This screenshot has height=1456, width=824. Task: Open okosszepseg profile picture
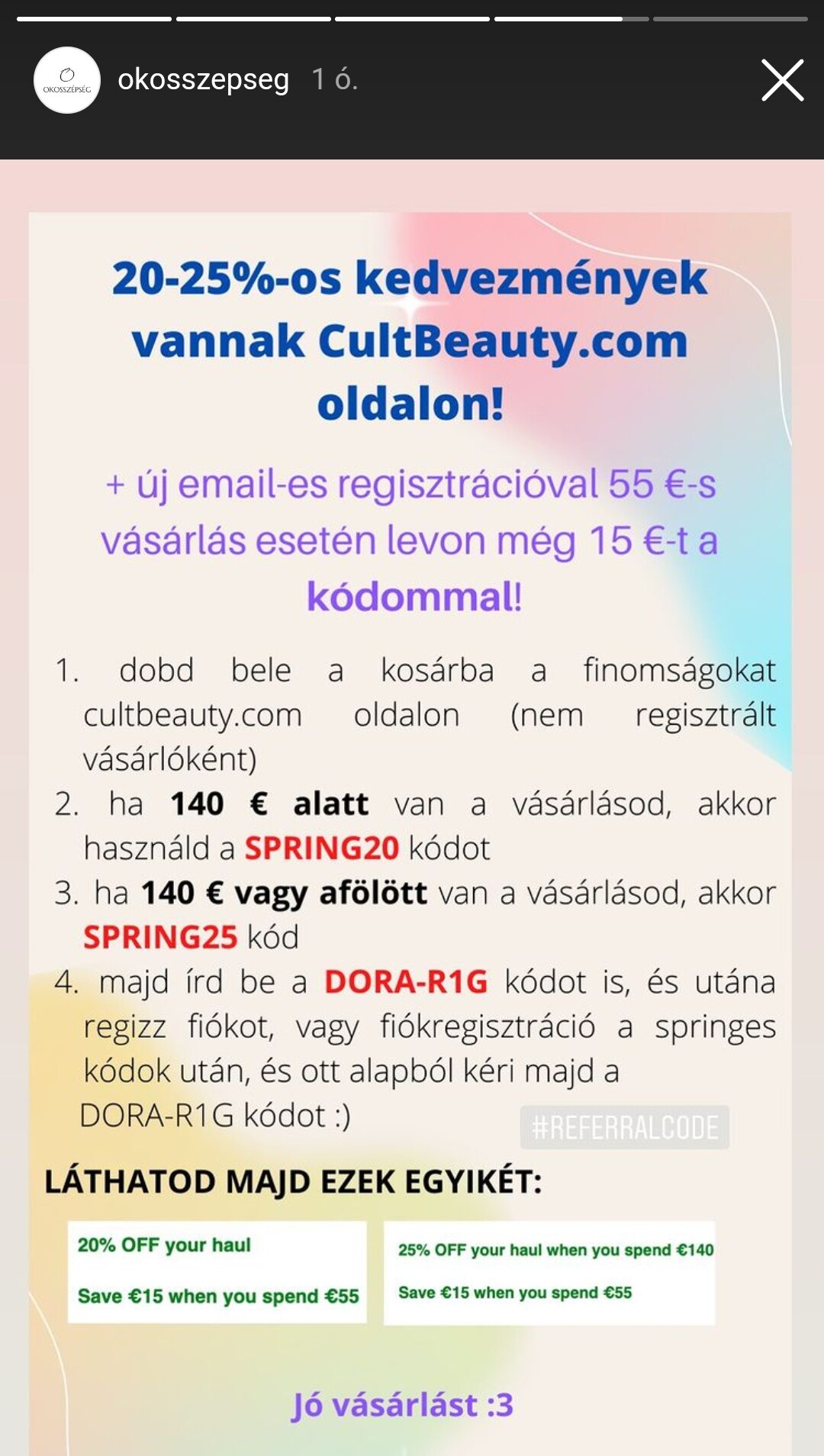[67, 80]
